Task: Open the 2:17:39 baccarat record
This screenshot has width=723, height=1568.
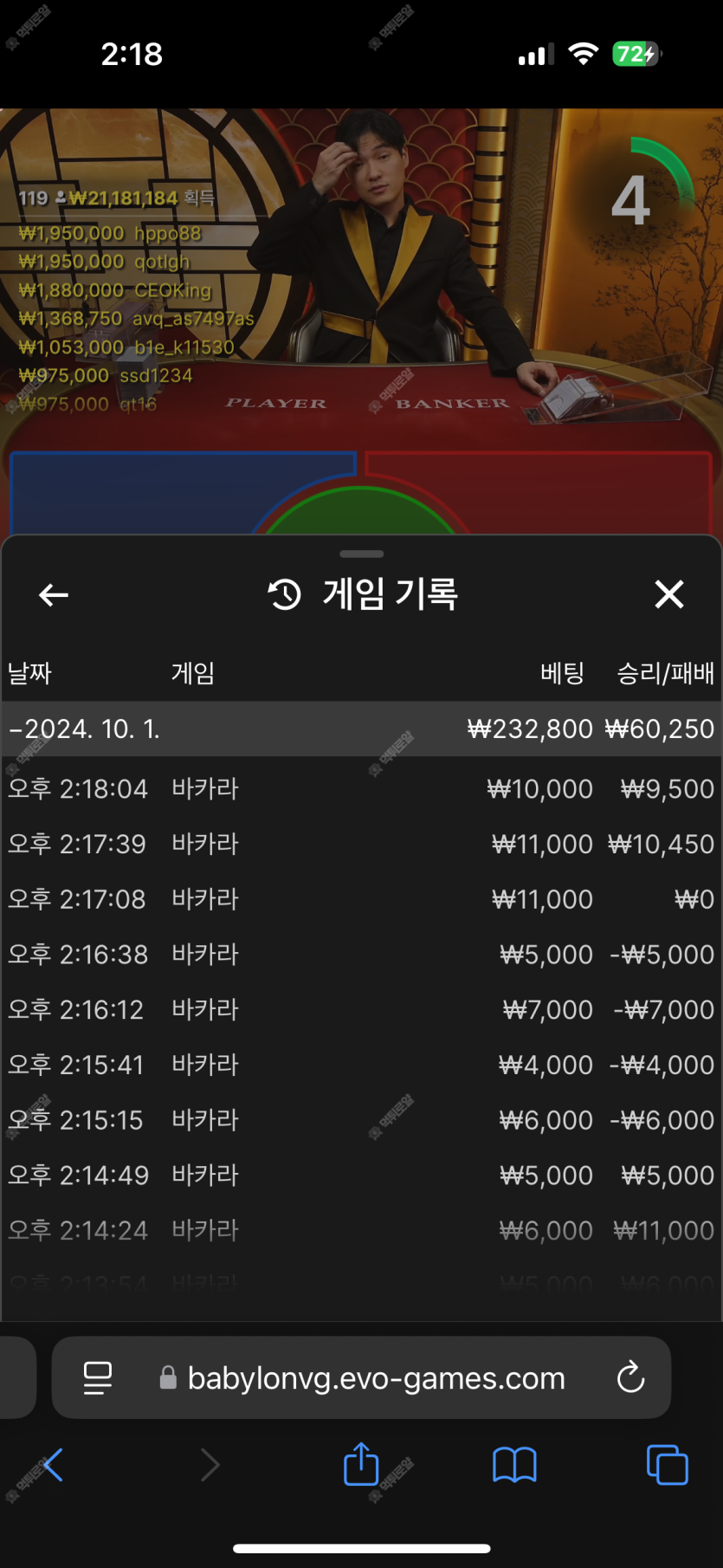Action: click(x=361, y=844)
